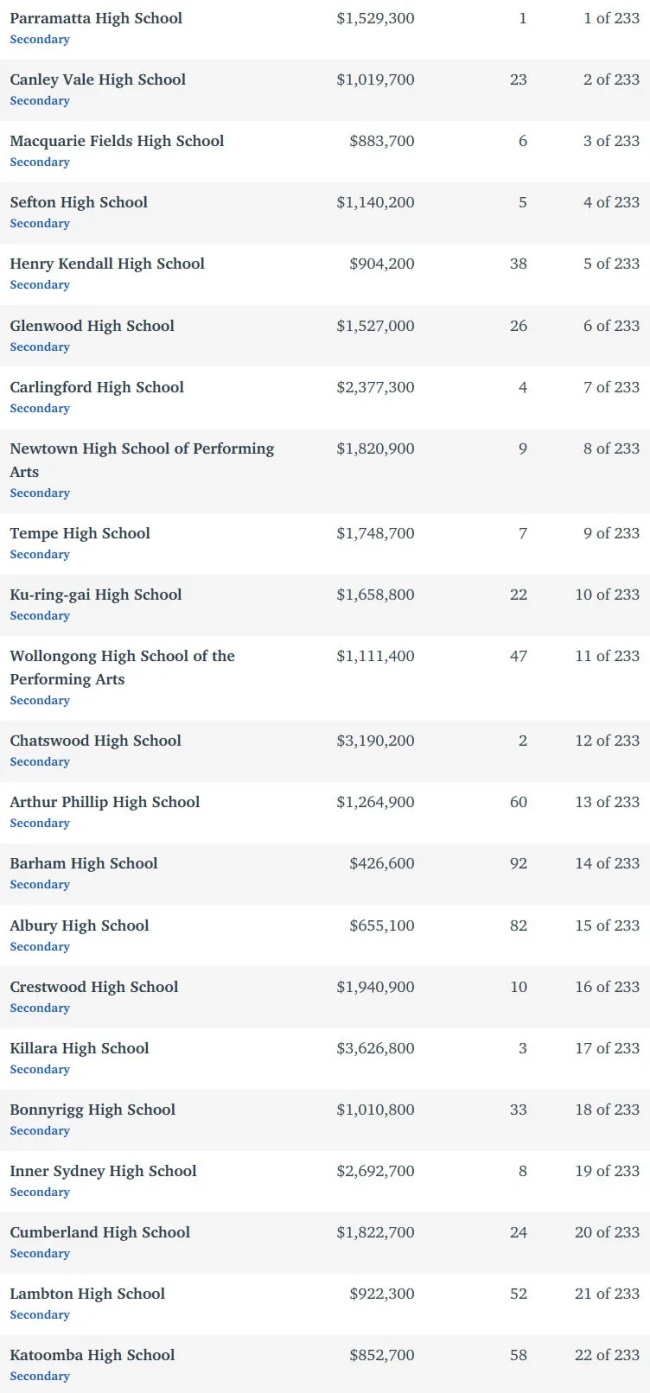Screen dimensions: 650x1393
Task: Select Newtown High School of Performing Arts
Action: pyautogui.click(x=142, y=460)
